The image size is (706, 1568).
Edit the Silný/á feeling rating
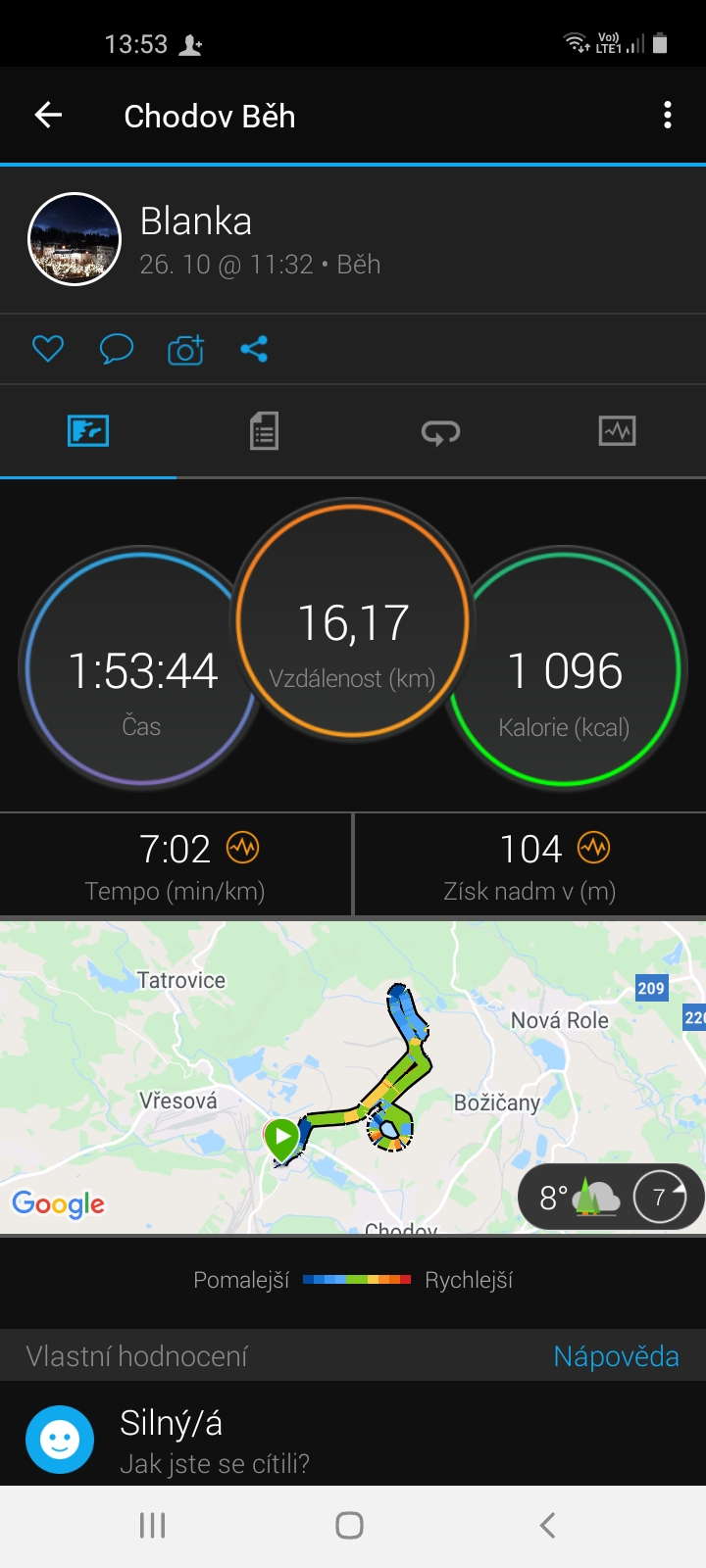click(353, 1435)
